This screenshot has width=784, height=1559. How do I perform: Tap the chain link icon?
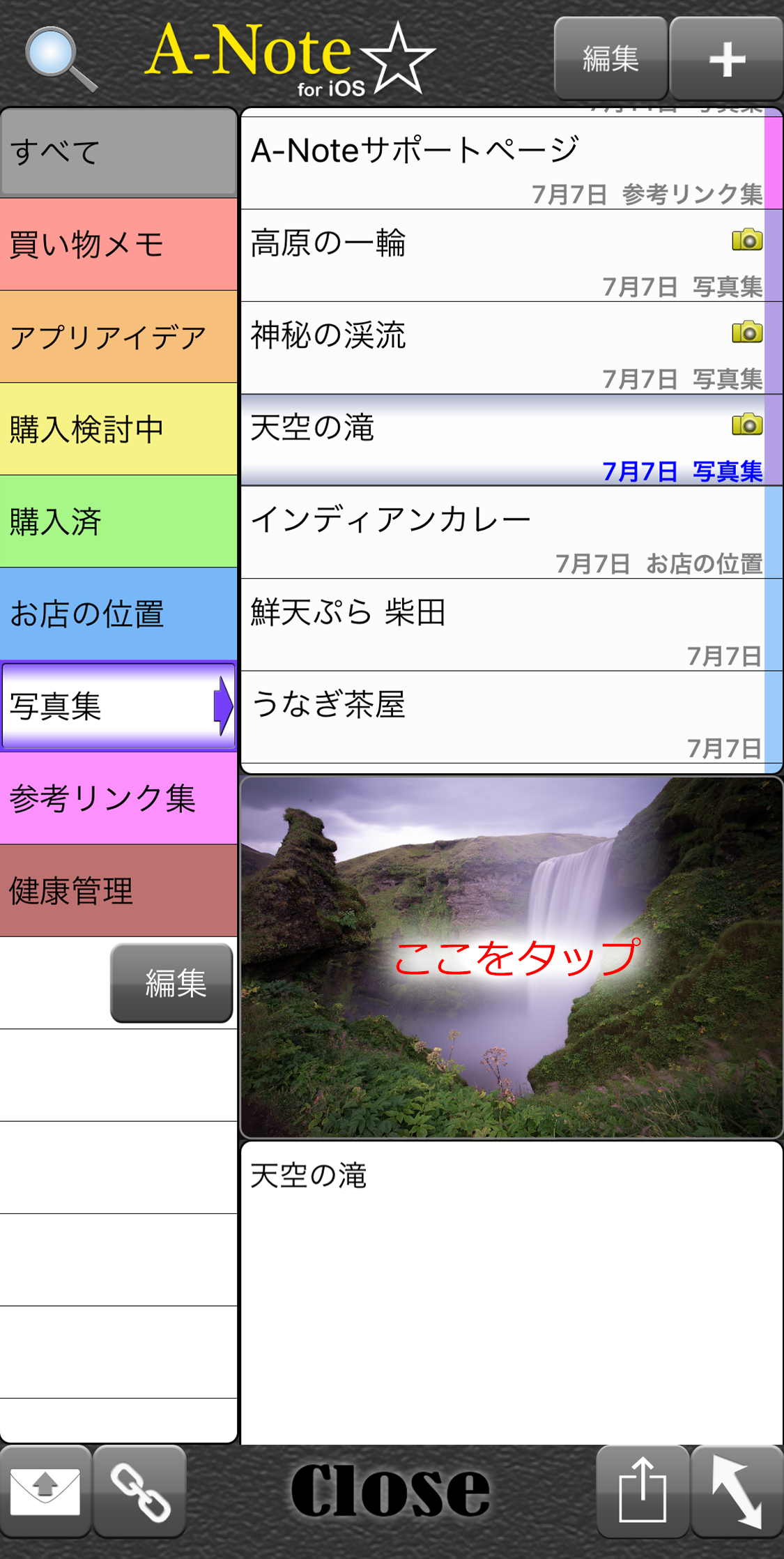pos(139,1491)
